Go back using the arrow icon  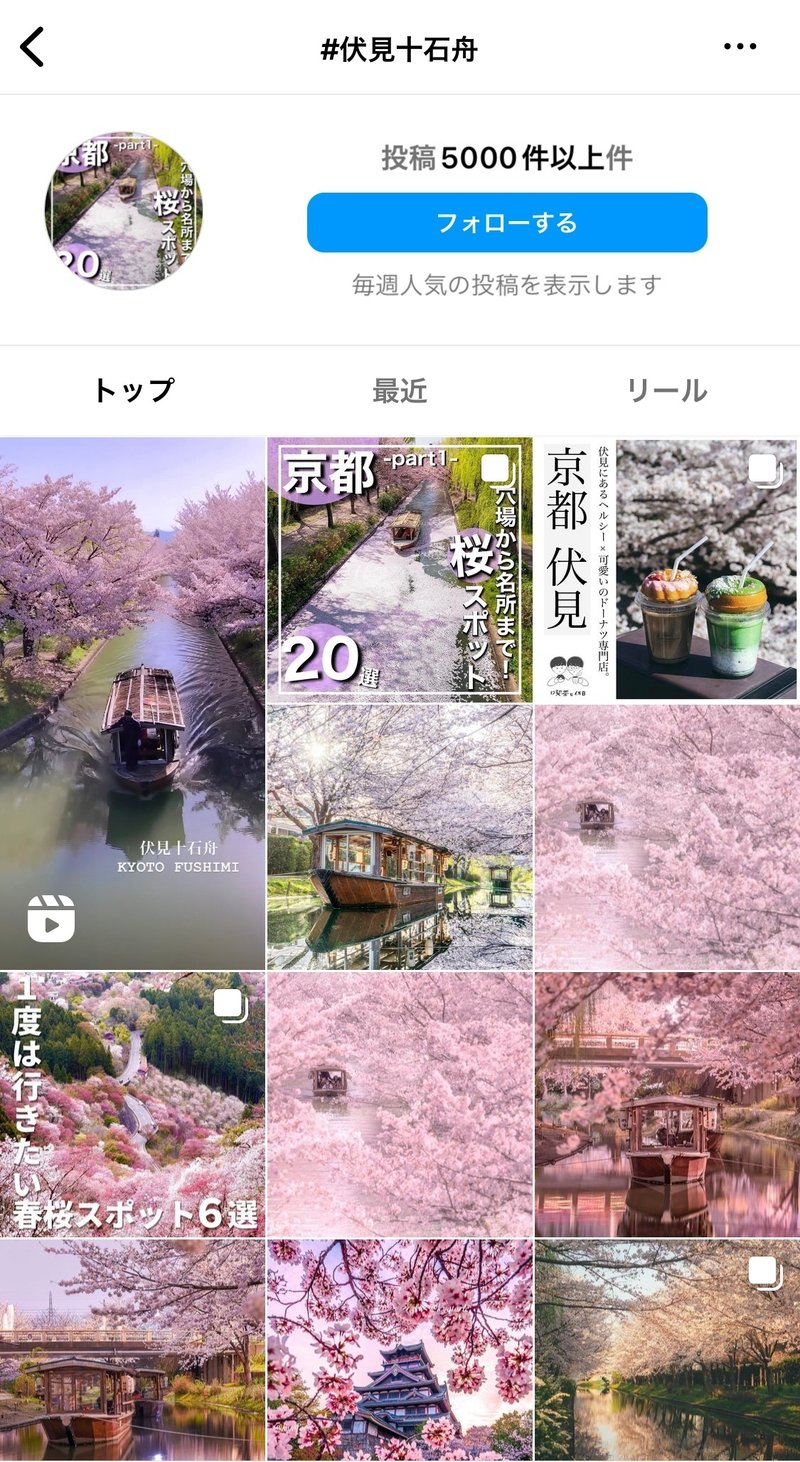pyautogui.click(x=33, y=47)
